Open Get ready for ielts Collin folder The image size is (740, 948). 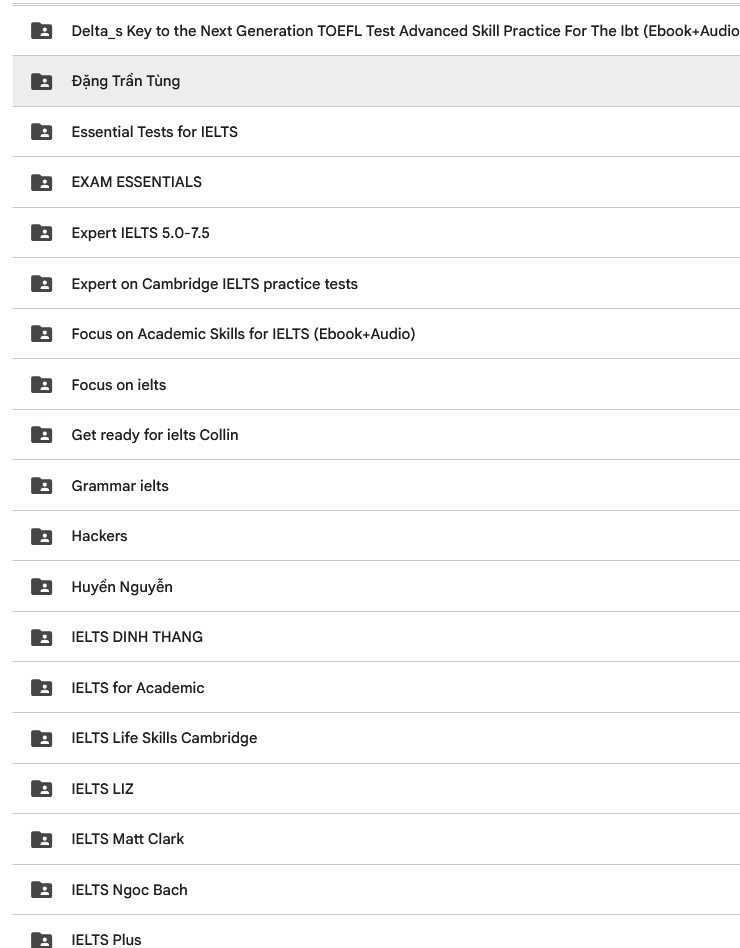(154, 435)
